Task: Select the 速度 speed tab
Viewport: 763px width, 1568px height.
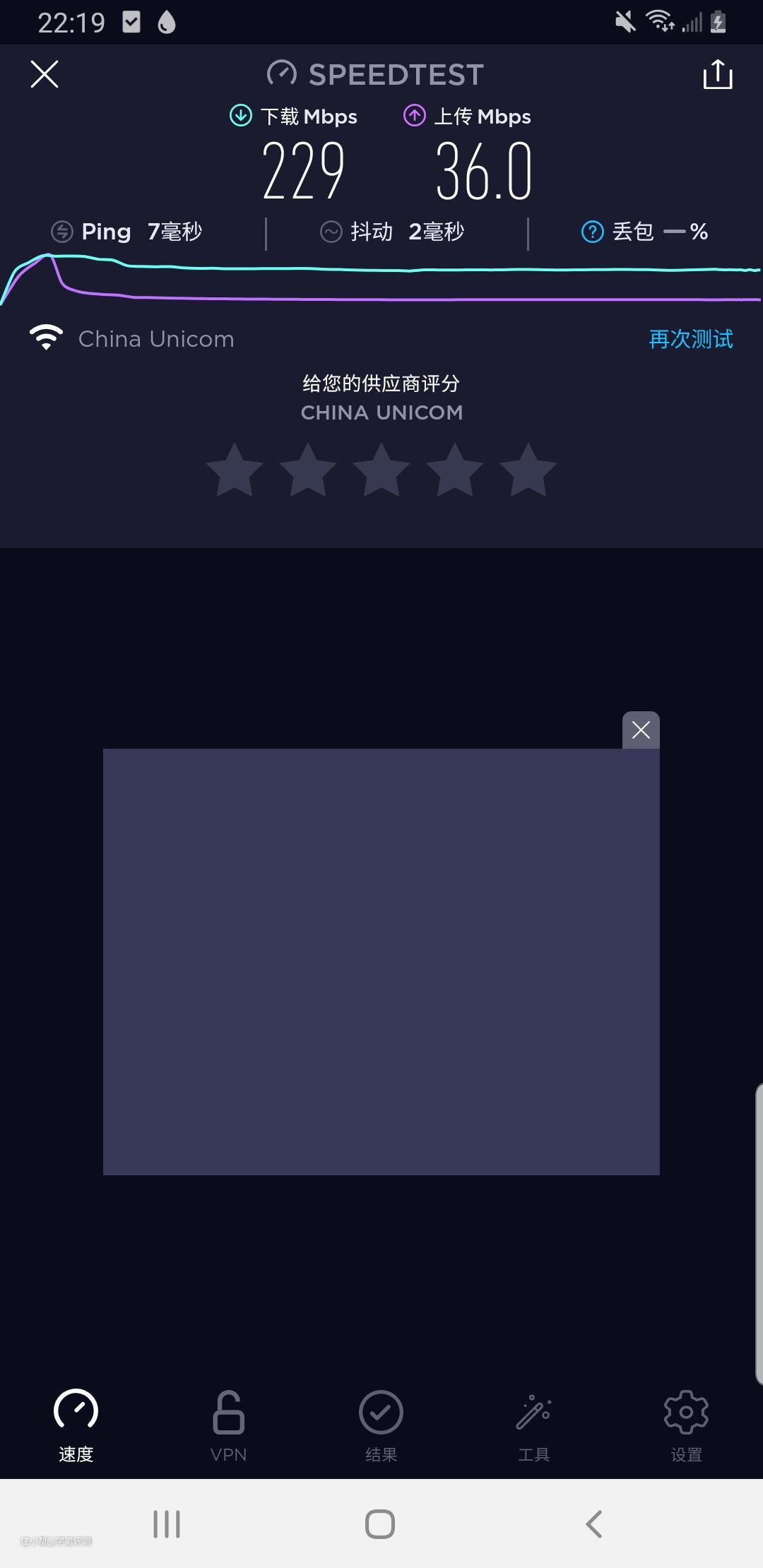Action: pyautogui.click(x=76, y=1425)
